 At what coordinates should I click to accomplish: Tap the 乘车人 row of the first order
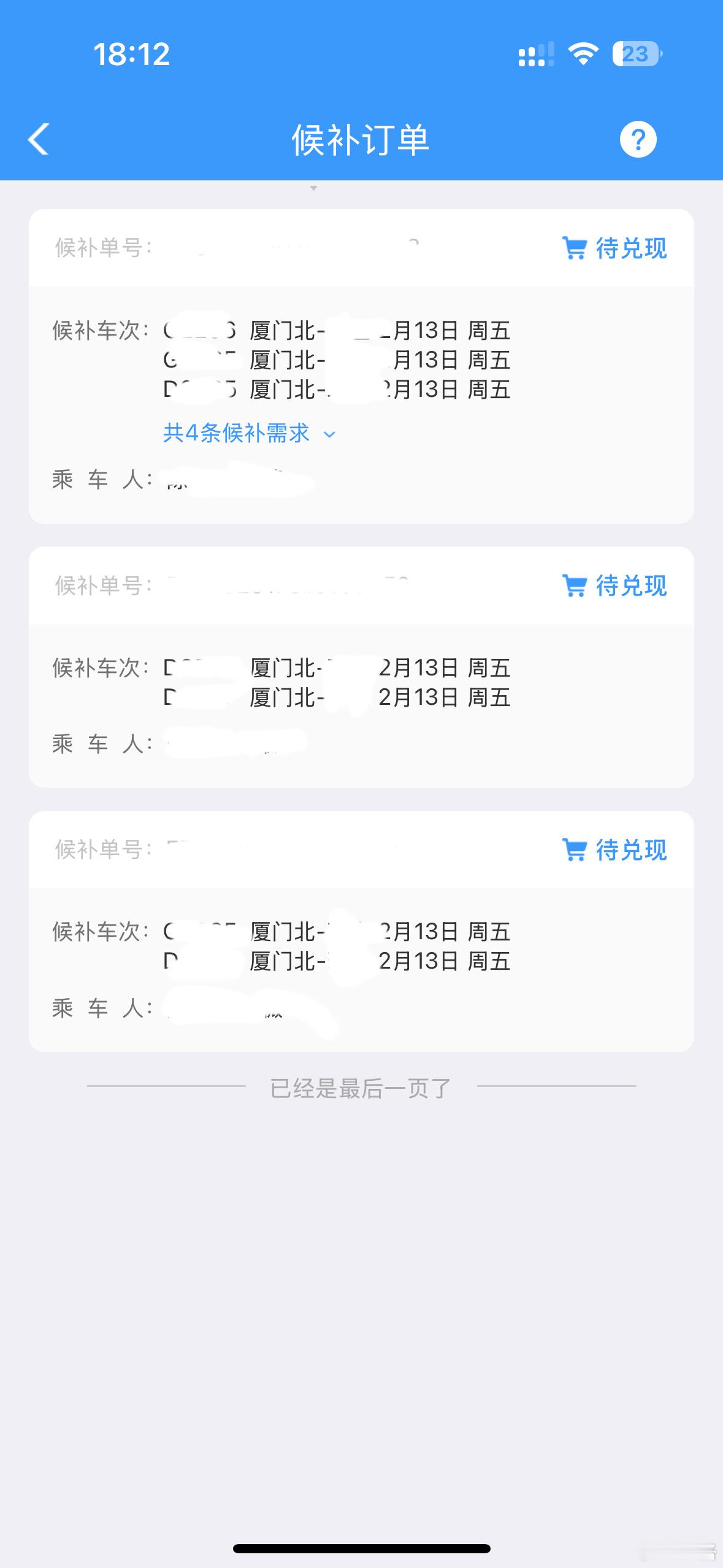(x=184, y=480)
